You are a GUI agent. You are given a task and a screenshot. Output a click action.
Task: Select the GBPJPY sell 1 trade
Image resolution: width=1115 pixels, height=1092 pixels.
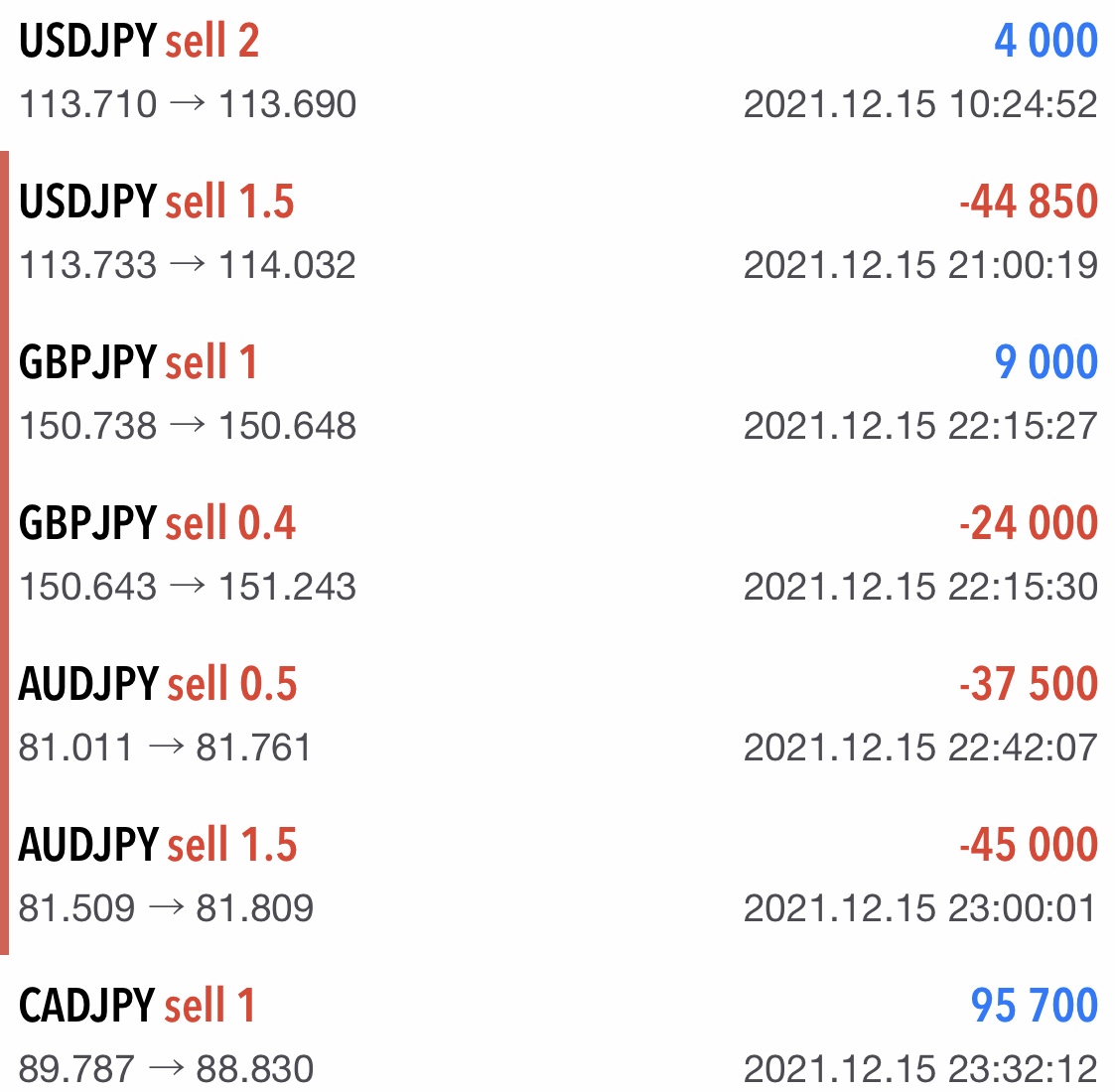click(x=556, y=393)
